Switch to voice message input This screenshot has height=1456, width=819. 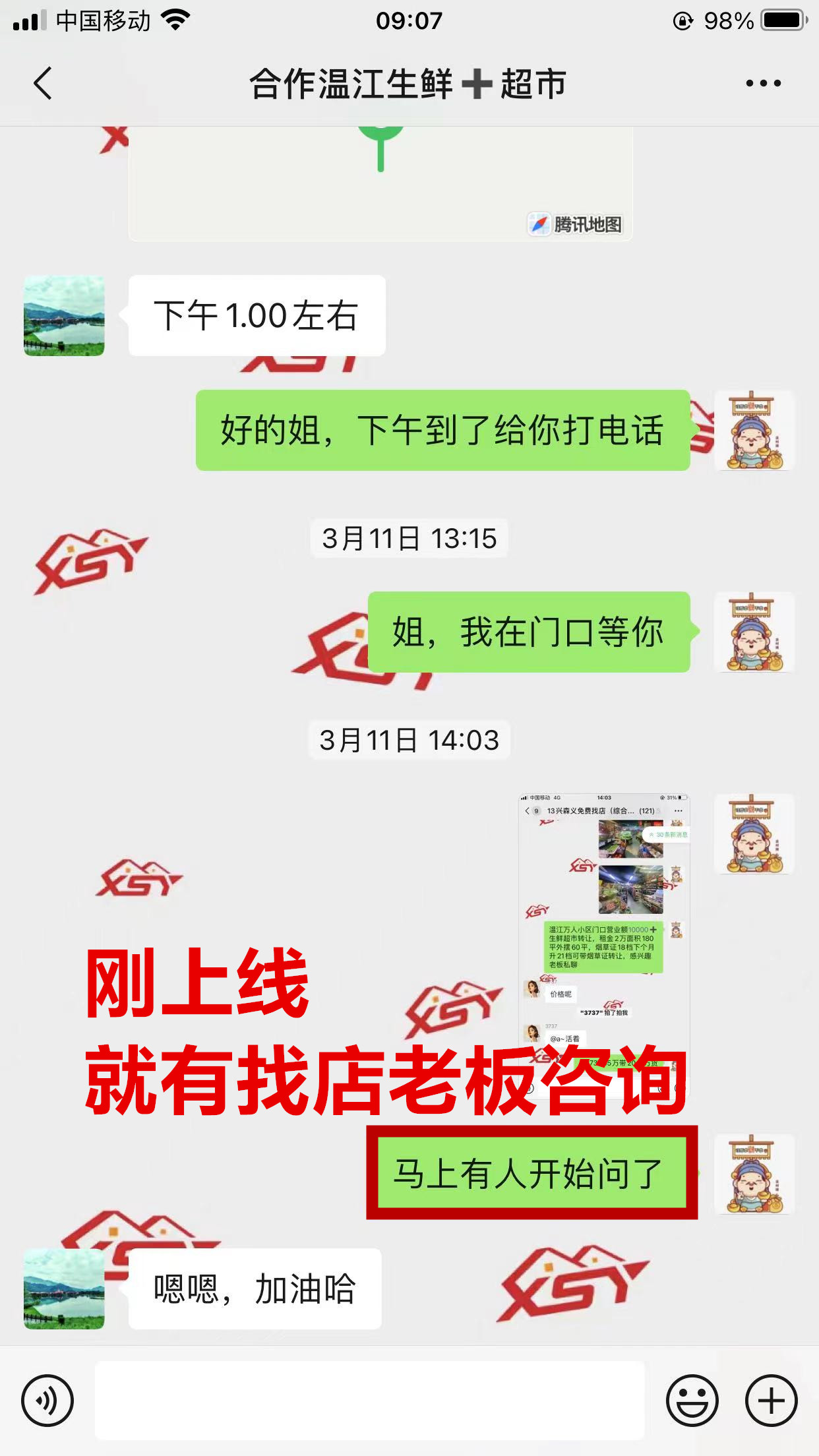coord(47,1401)
